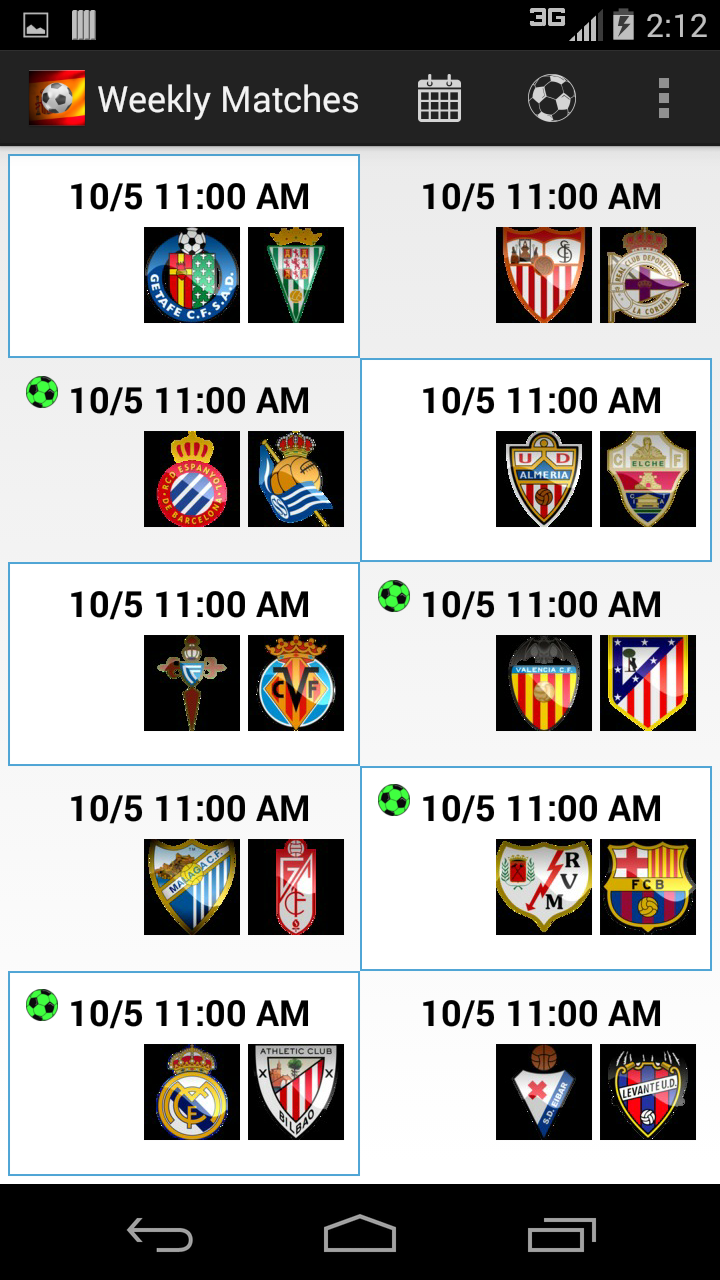Tap the Real Madrid team crest
The image size is (720, 1280).
[192, 1091]
